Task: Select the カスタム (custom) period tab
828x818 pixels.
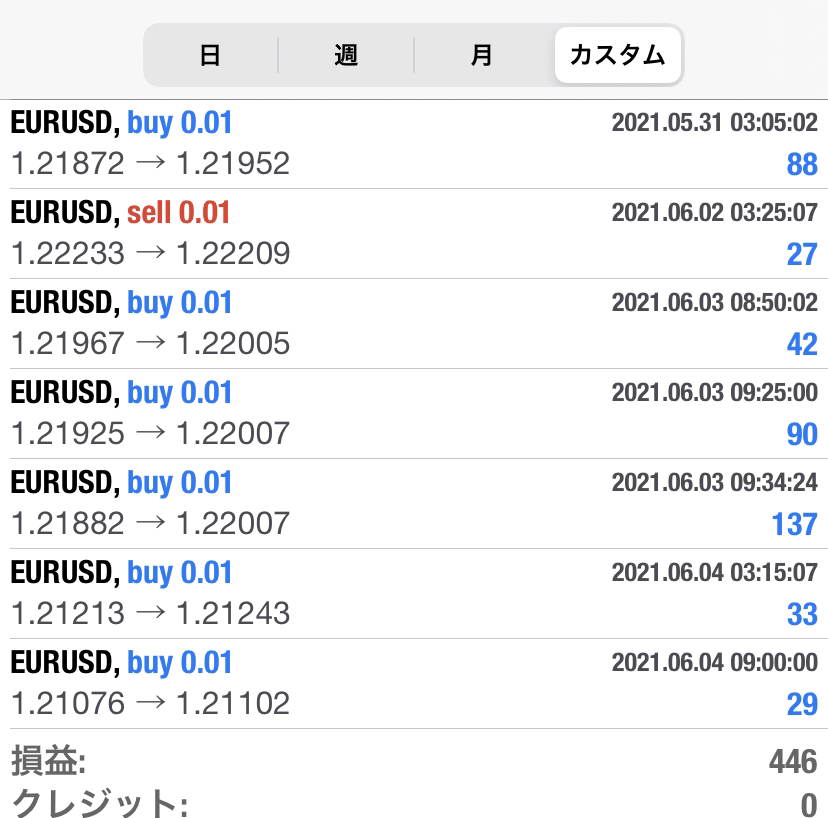Action: point(617,55)
